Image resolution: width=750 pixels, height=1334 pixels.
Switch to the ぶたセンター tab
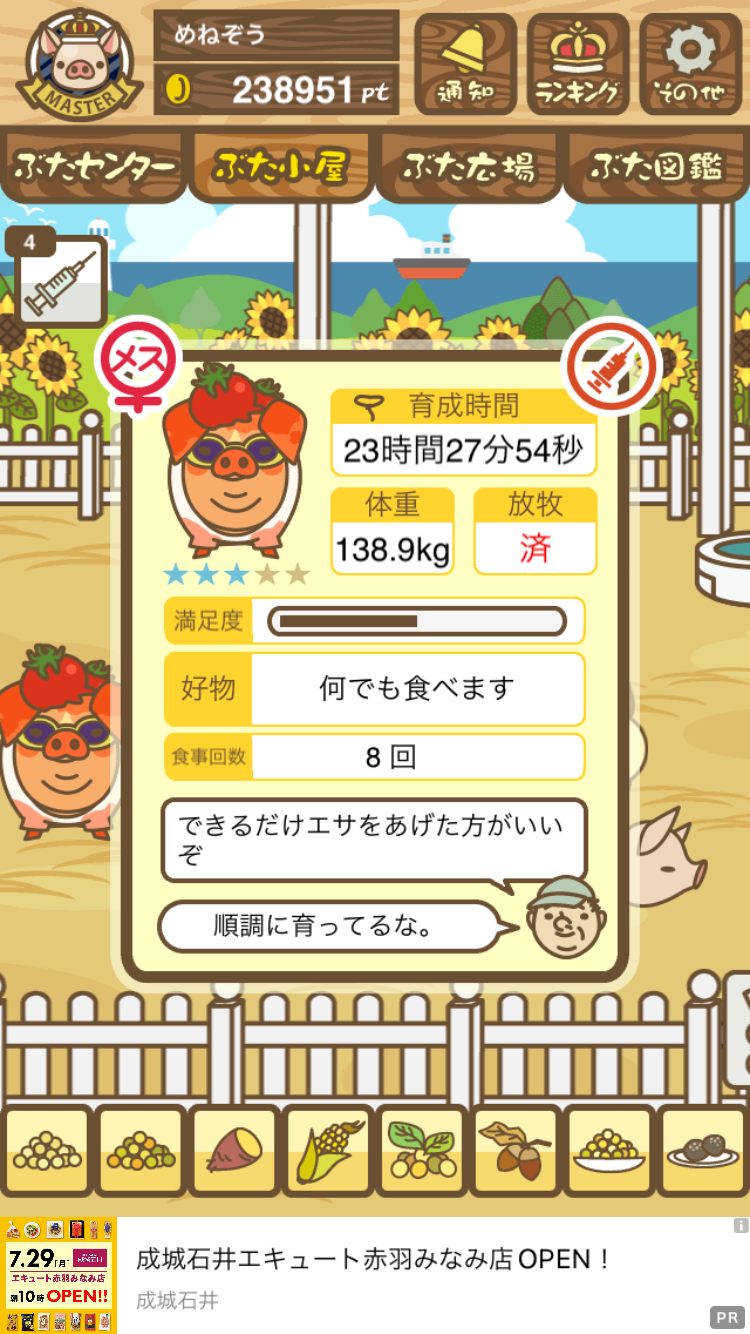point(93,167)
